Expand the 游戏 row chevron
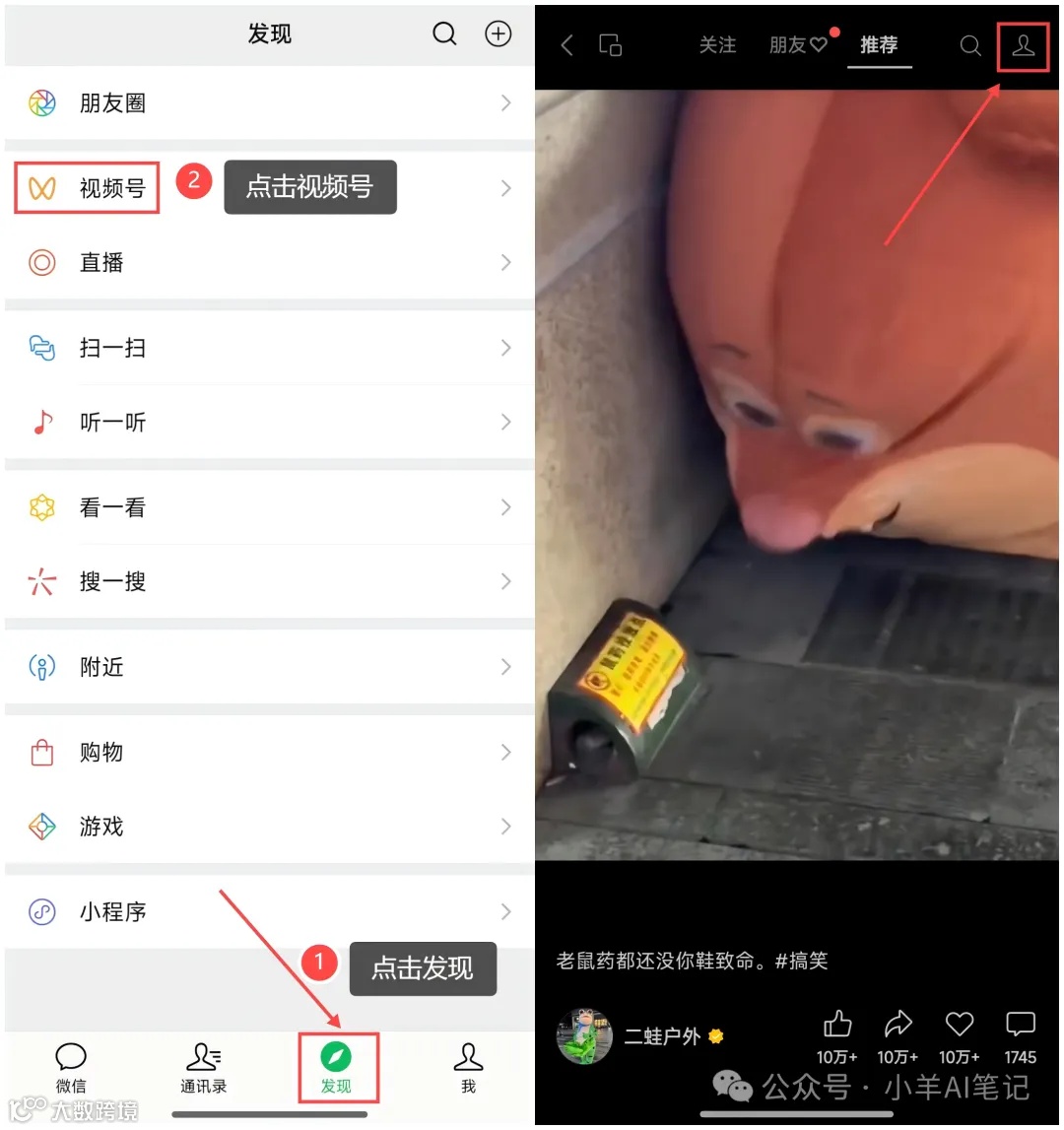 click(x=505, y=827)
